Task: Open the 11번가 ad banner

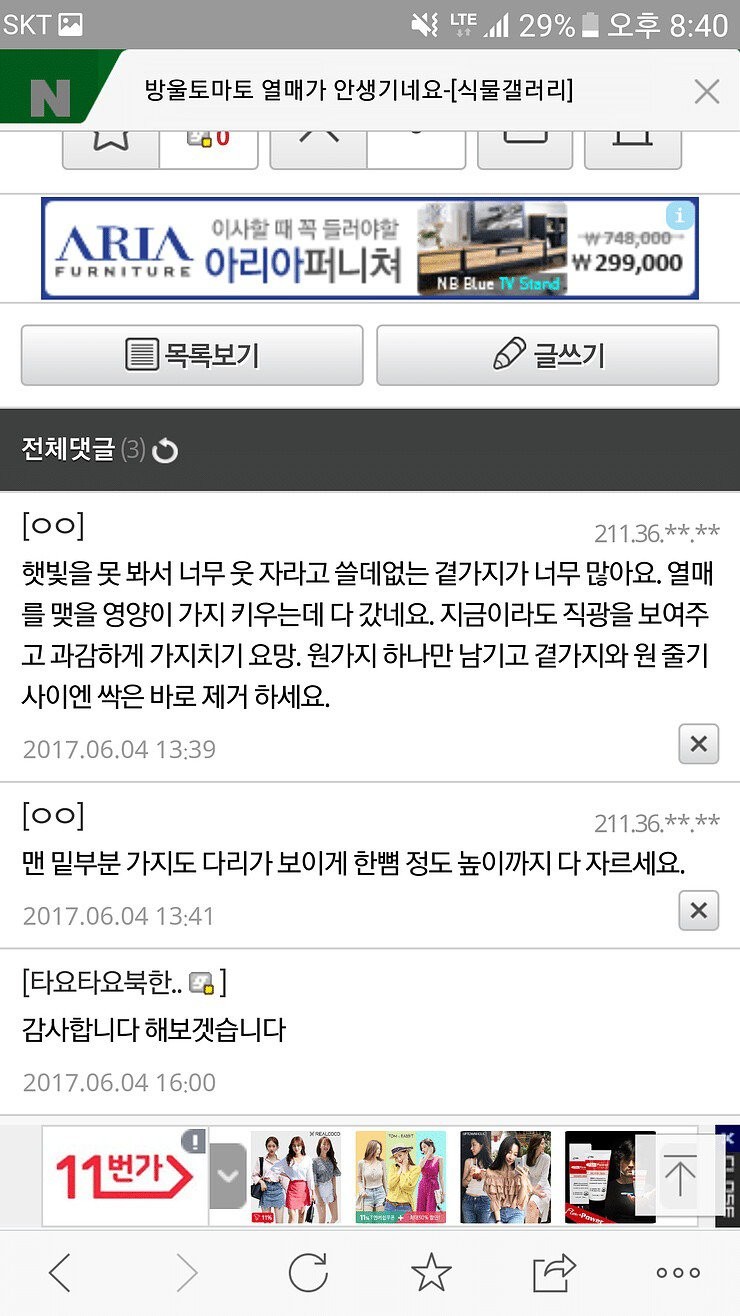Action: click(x=124, y=1176)
